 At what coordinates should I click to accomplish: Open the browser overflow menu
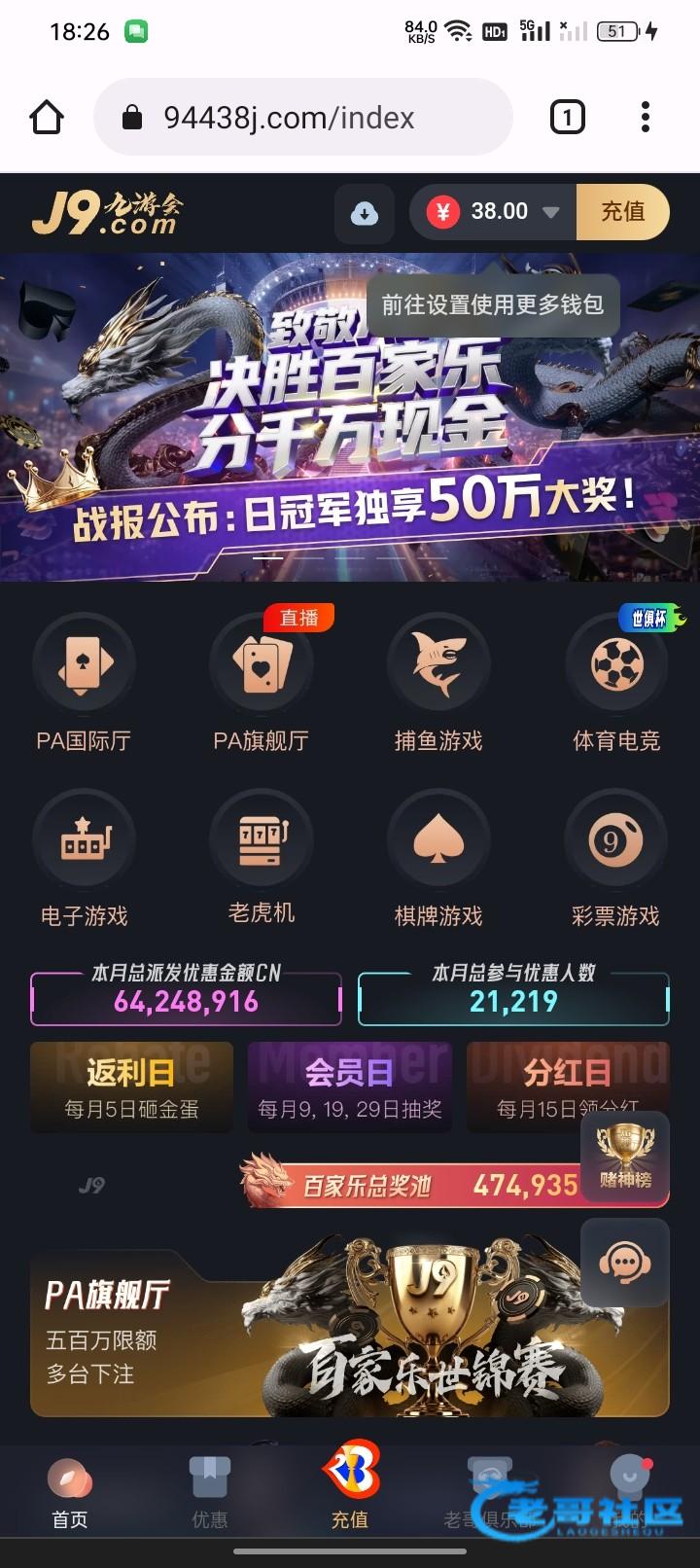645,118
